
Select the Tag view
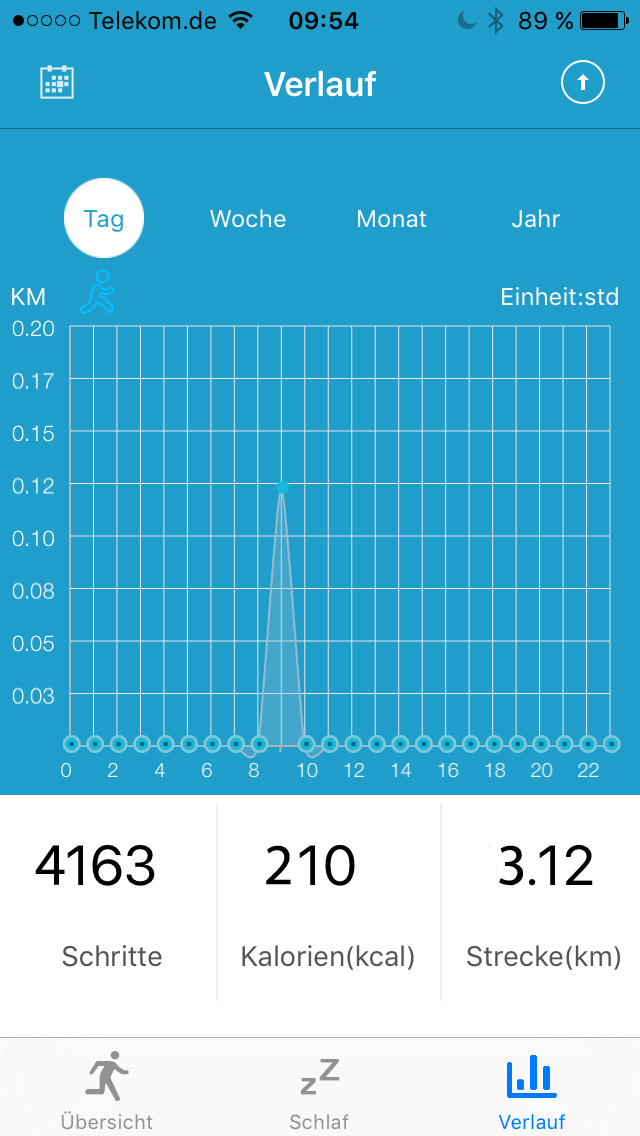pos(104,219)
